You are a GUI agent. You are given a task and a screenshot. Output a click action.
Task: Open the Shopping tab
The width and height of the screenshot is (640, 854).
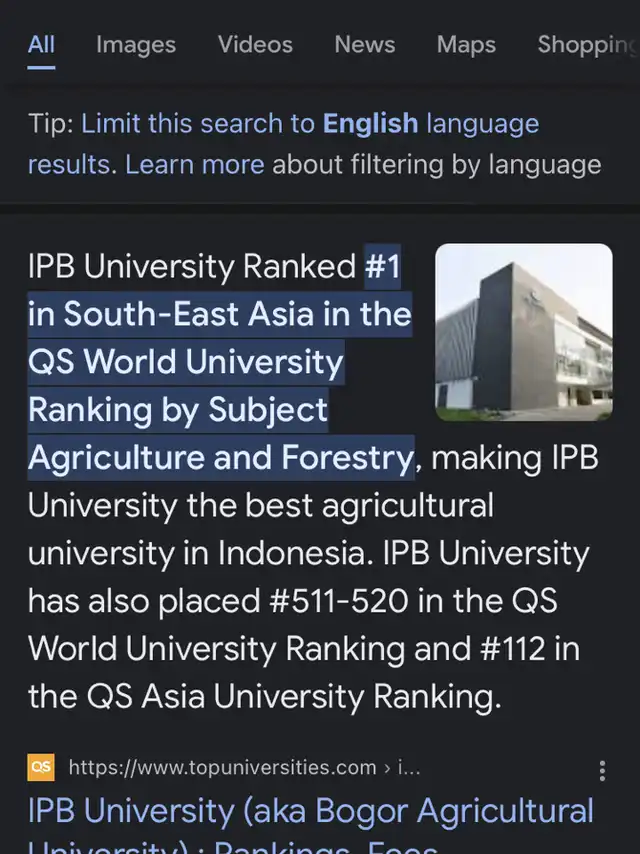pyautogui.click(x=587, y=45)
